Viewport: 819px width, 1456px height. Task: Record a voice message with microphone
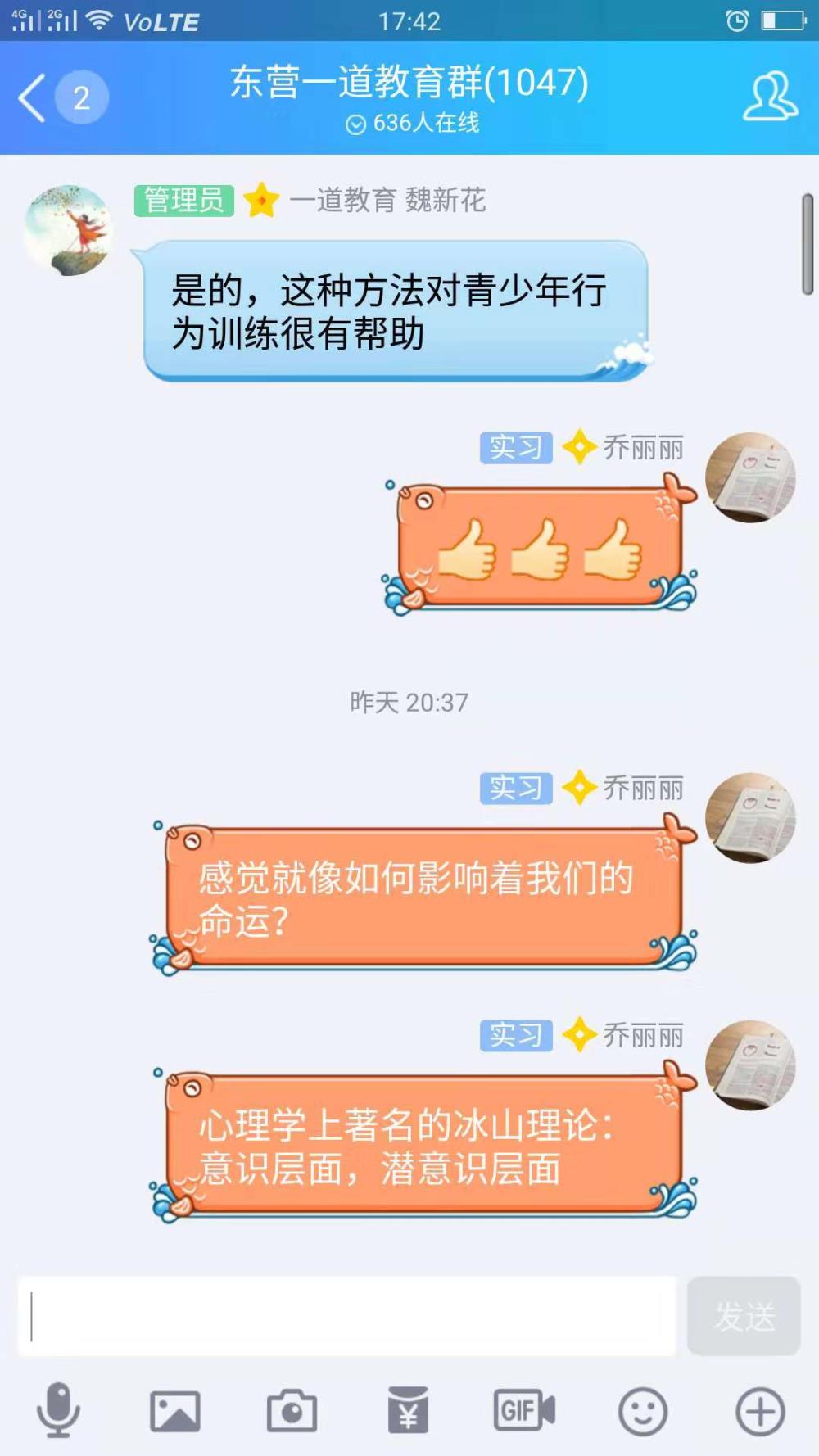[x=58, y=1410]
